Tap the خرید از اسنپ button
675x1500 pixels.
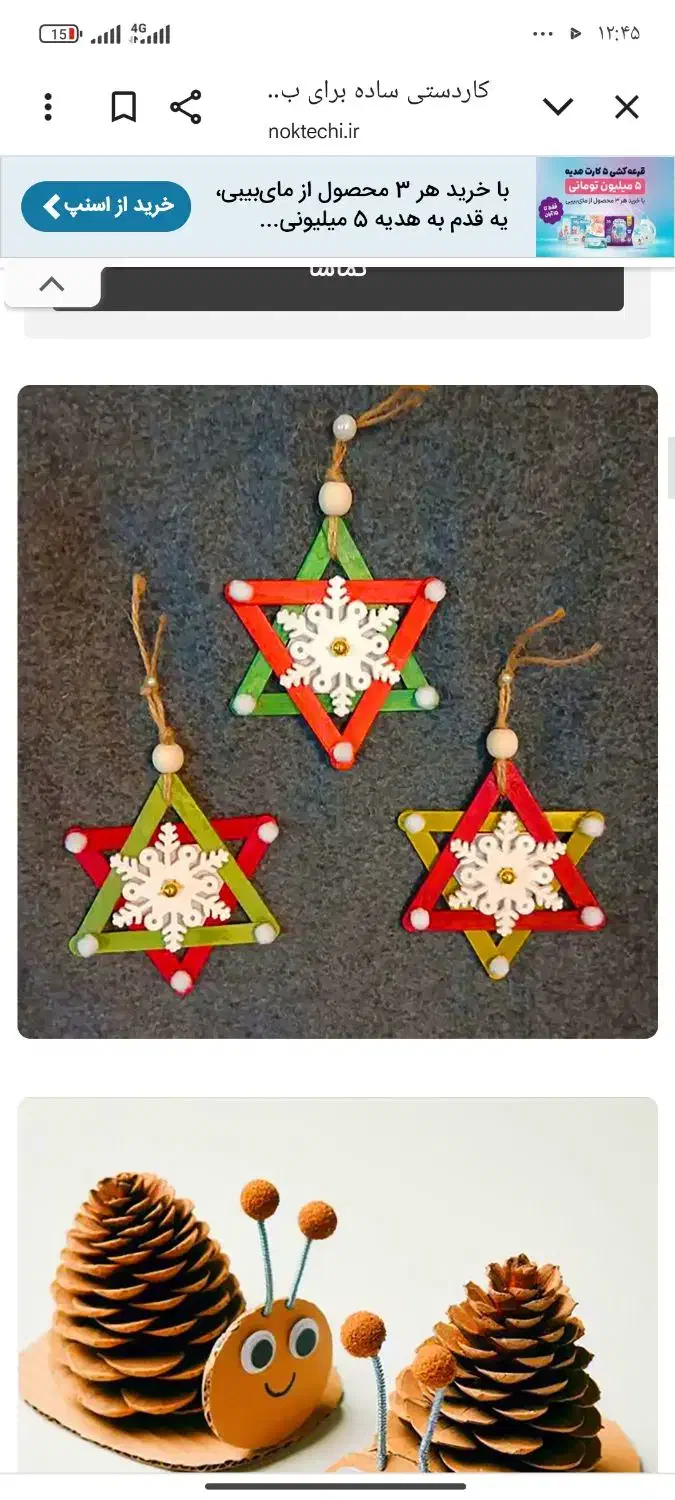coord(106,206)
